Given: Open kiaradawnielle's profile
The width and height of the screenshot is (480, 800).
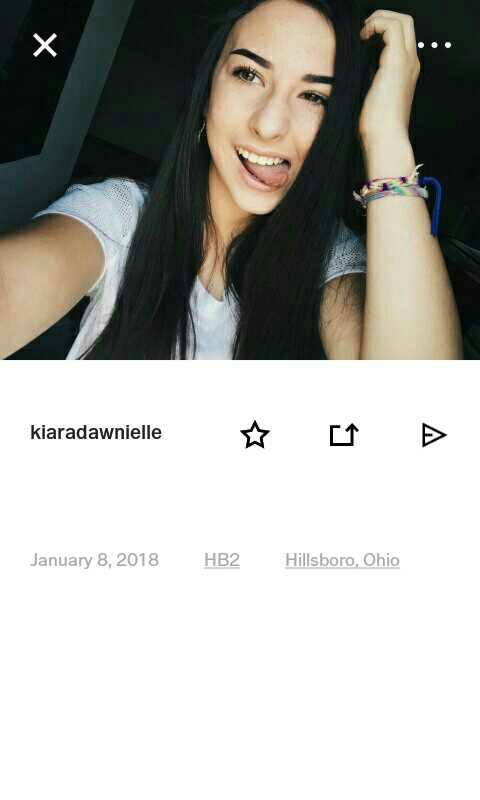Looking at the screenshot, I should pyautogui.click(x=96, y=432).
